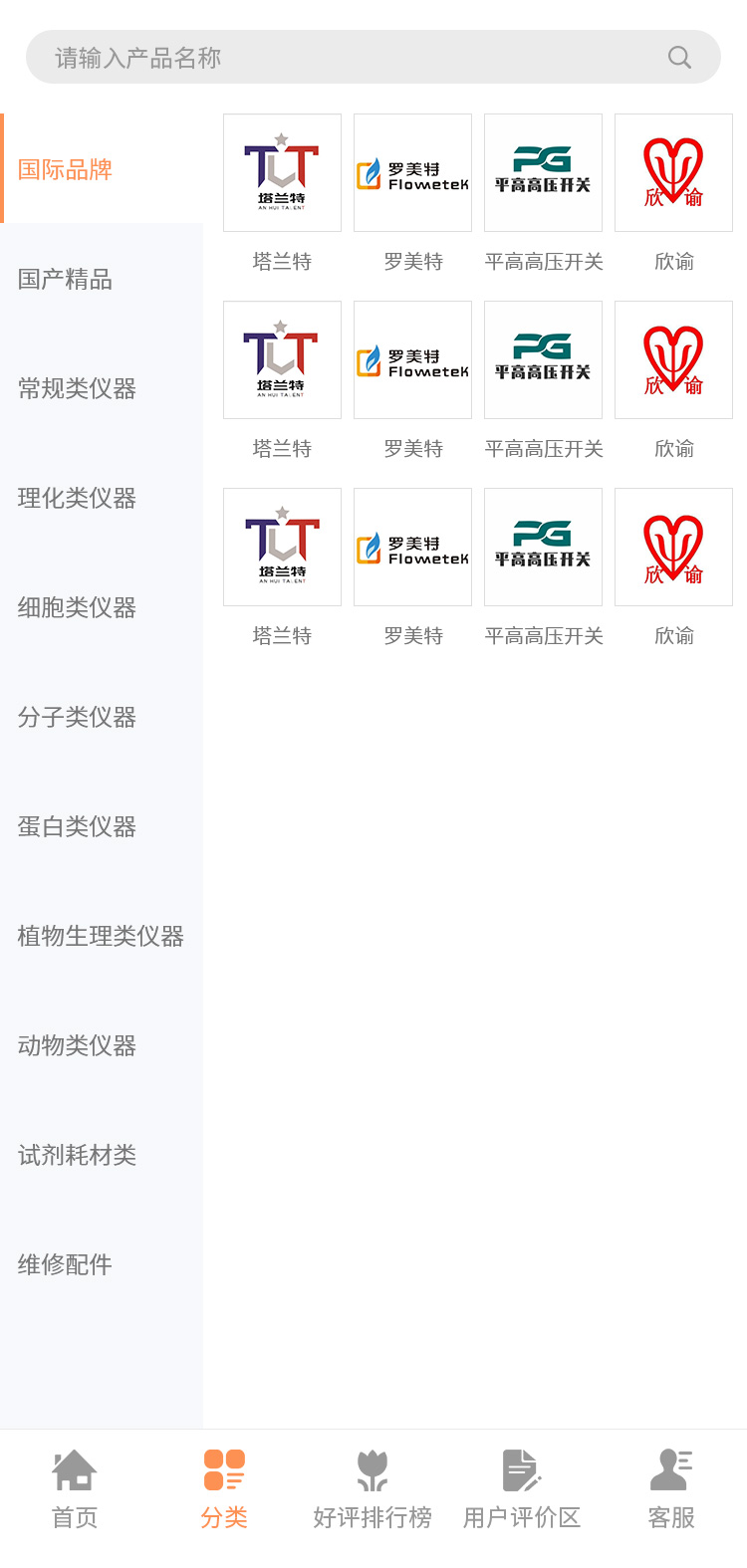Choose the 细胞类仪器 category
This screenshot has width=747, height=1568.
[x=78, y=607]
